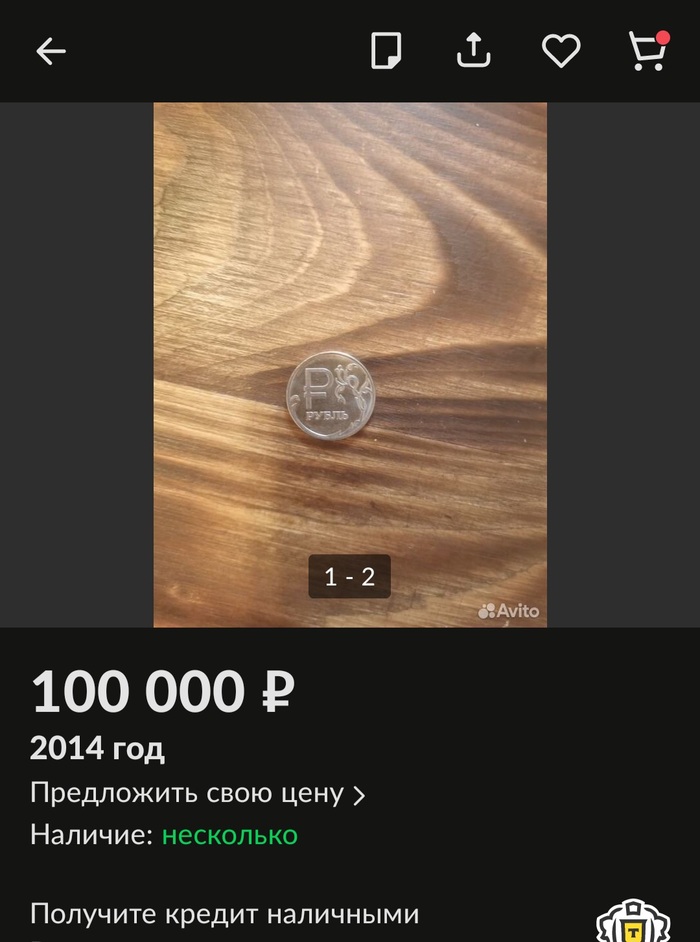Tap "Предложить свою цену" link
The height and width of the screenshot is (942, 700).
197,794
